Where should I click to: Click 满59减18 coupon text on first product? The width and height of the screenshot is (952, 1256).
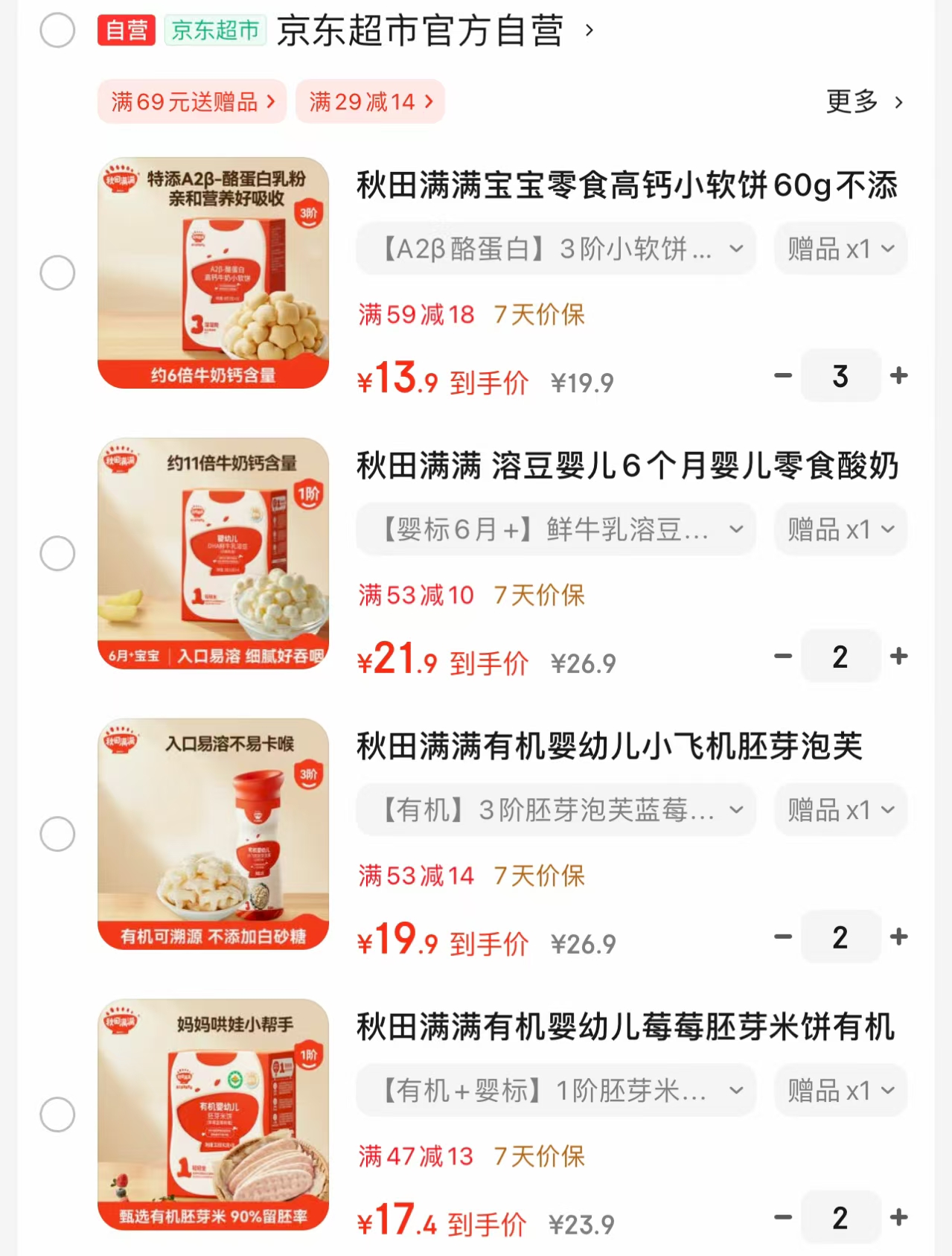[x=414, y=314]
